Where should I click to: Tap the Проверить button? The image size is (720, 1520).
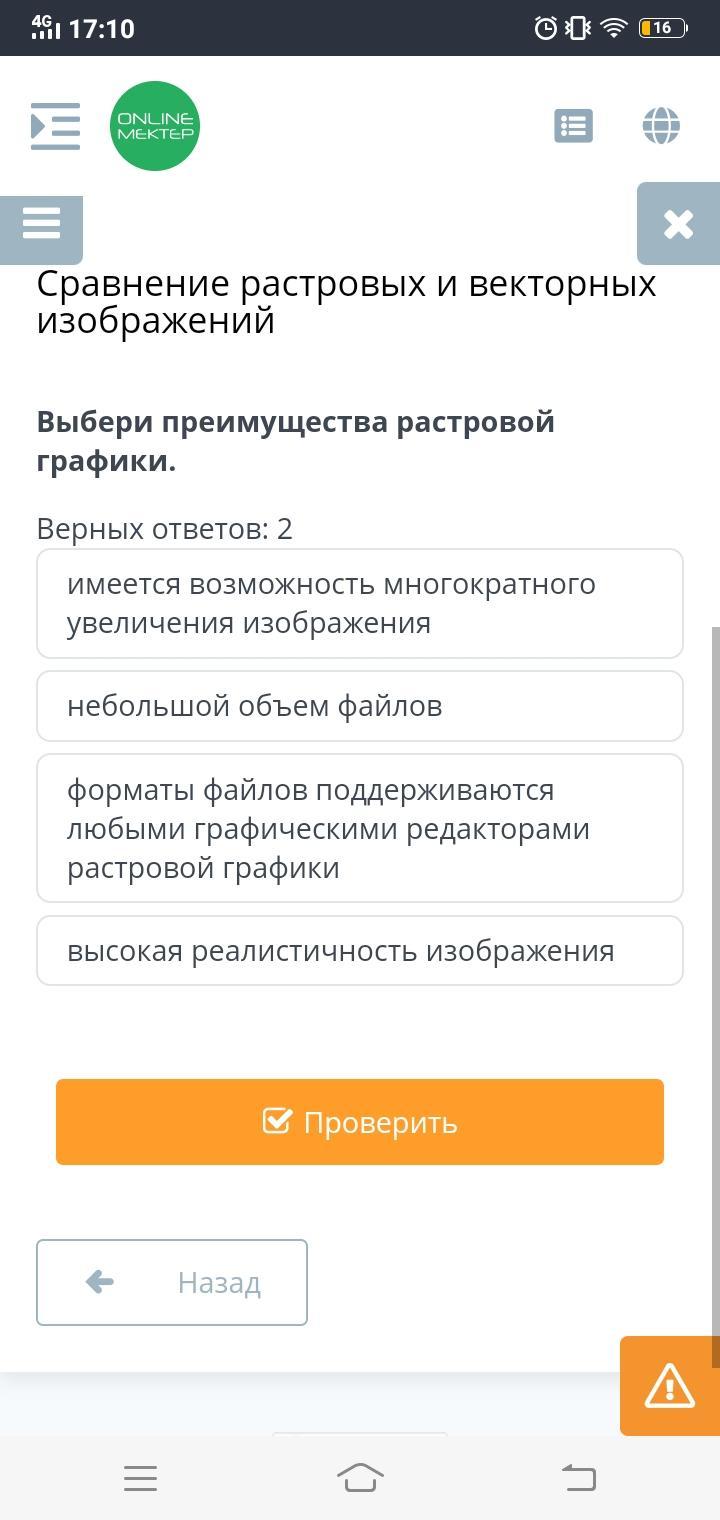click(360, 1122)
